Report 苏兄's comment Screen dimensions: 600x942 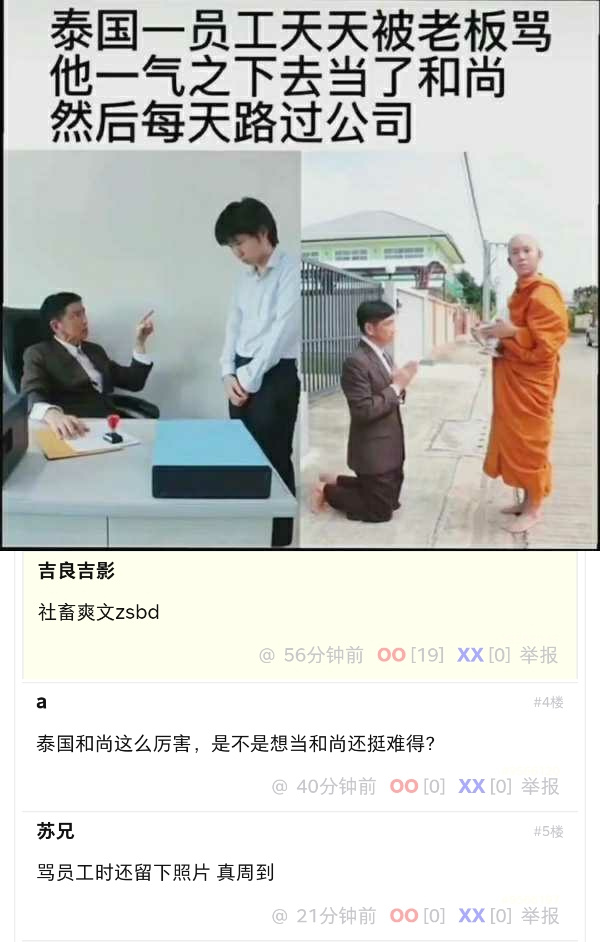coord(539,915)
